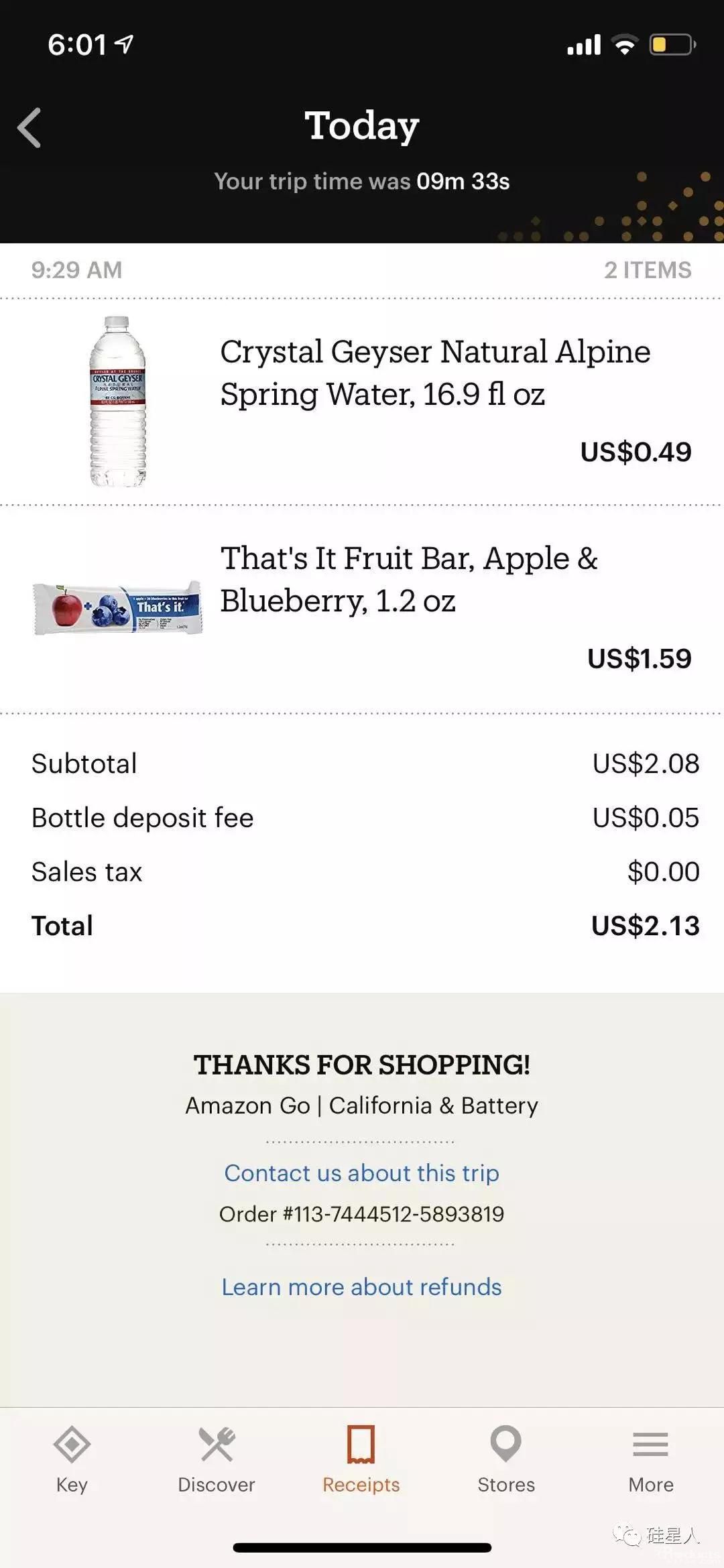The height and width of the screenshot is (1568, 724).
Task: Open the Crystal Geyser Spring Water item
Action: click(x=435, y=373)
